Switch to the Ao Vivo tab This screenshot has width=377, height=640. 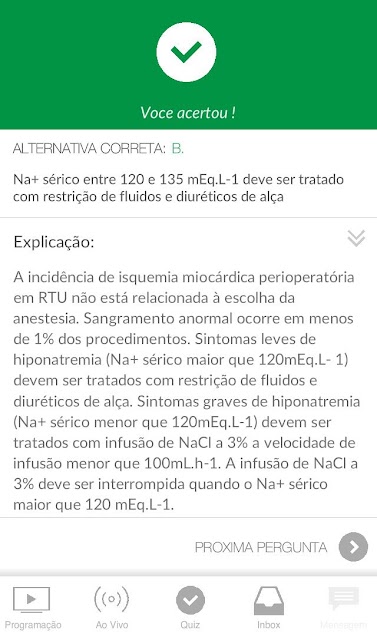click(x=111, y=608)
